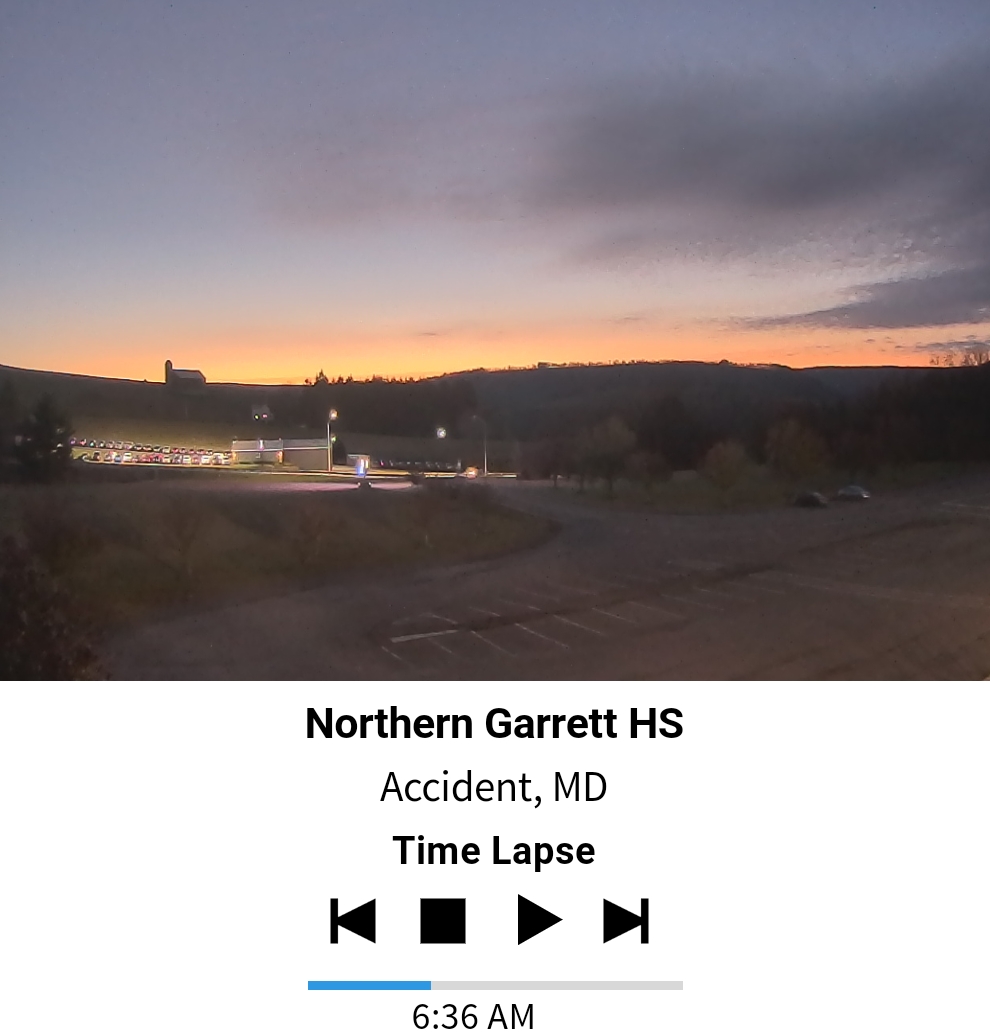This screenshot has width=990, height=1035.
Task: Skip to the first time lapse frame
Action: click(353, 920)
